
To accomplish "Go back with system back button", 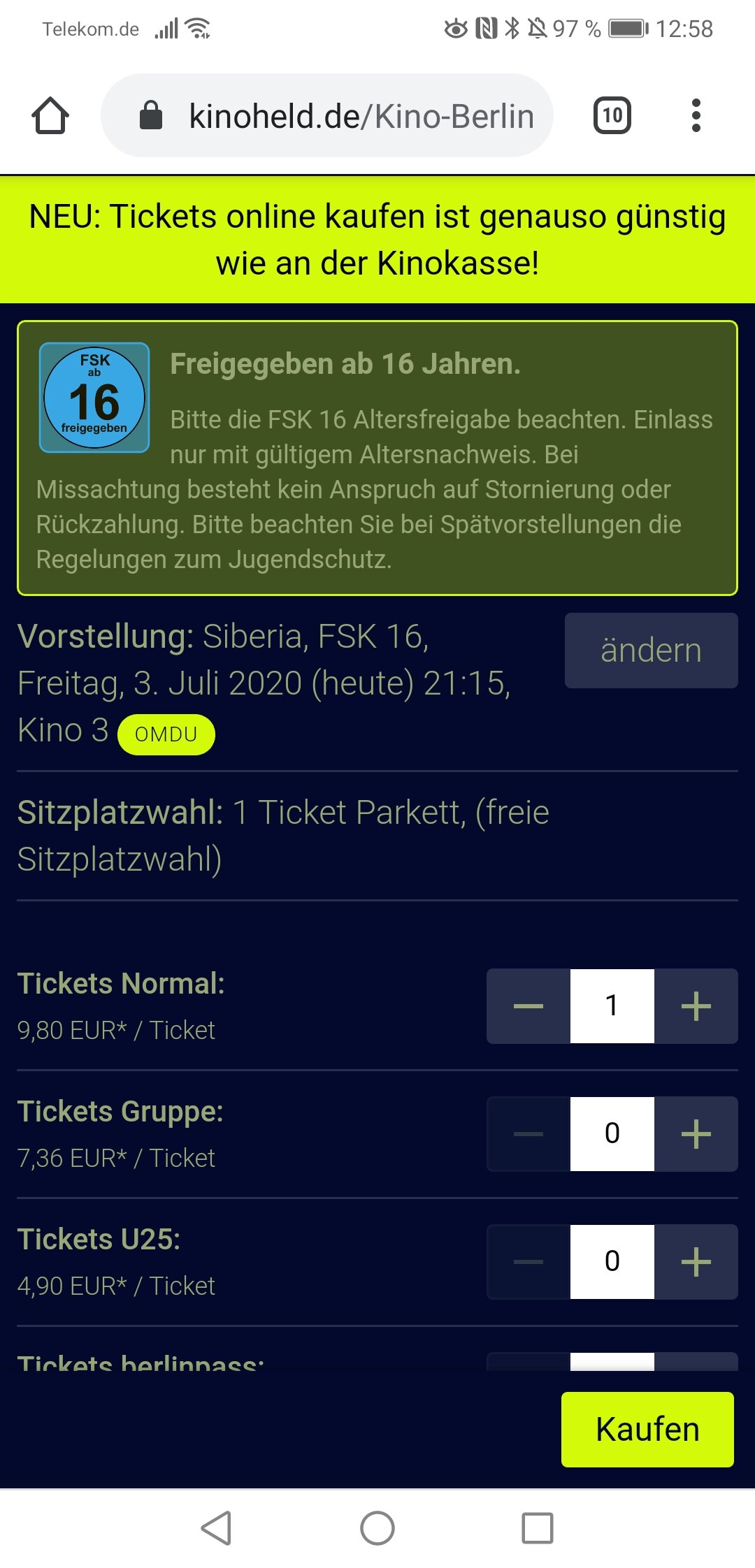I will click(216, 1528).
